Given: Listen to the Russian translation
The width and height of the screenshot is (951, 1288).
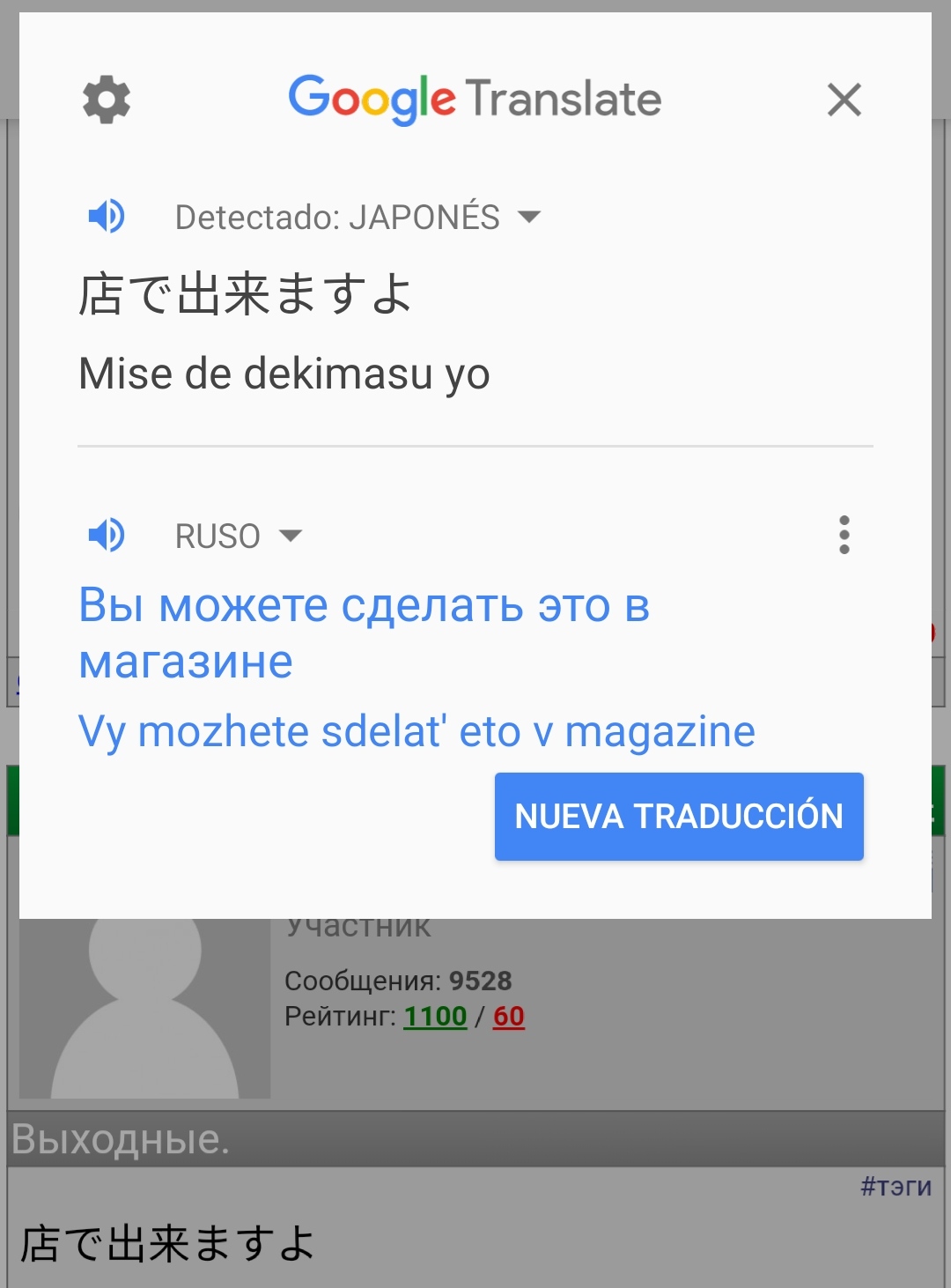Looking at the screenshot, I should (x=107, y=535).
